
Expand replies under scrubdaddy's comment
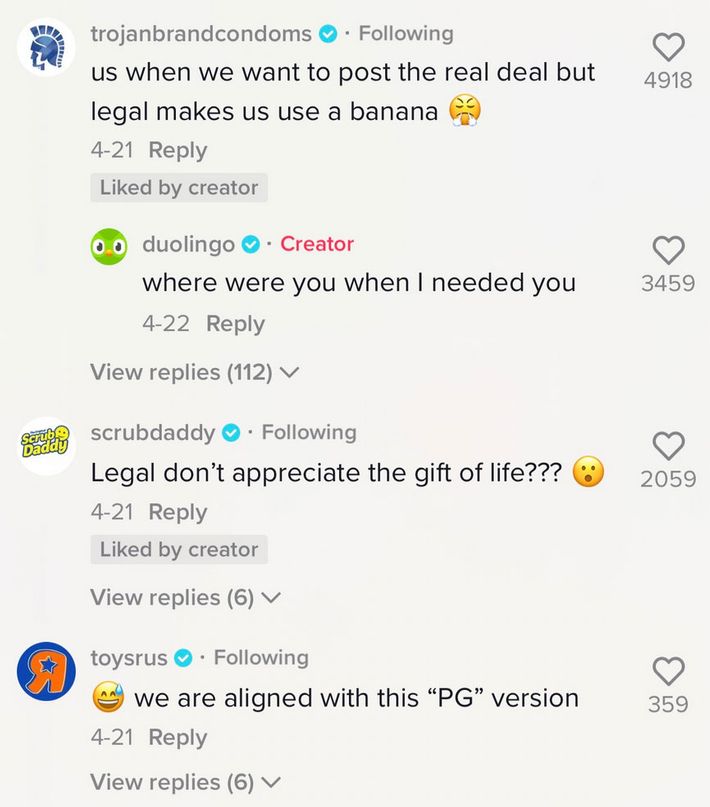185,597
